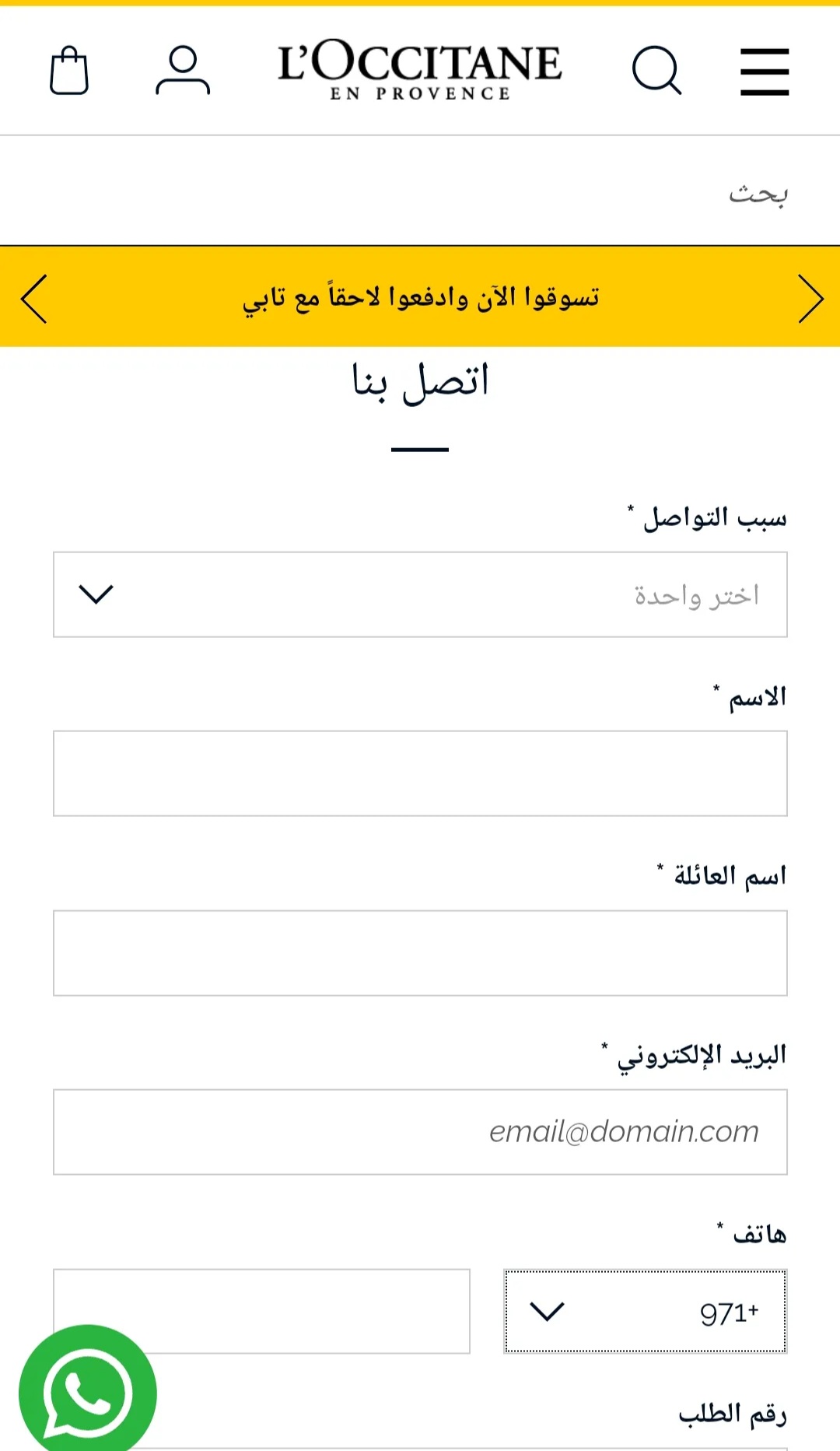The image size is (840, 1451).
Task: Focus the الاسم first name field
Action: tap(420, 773)
